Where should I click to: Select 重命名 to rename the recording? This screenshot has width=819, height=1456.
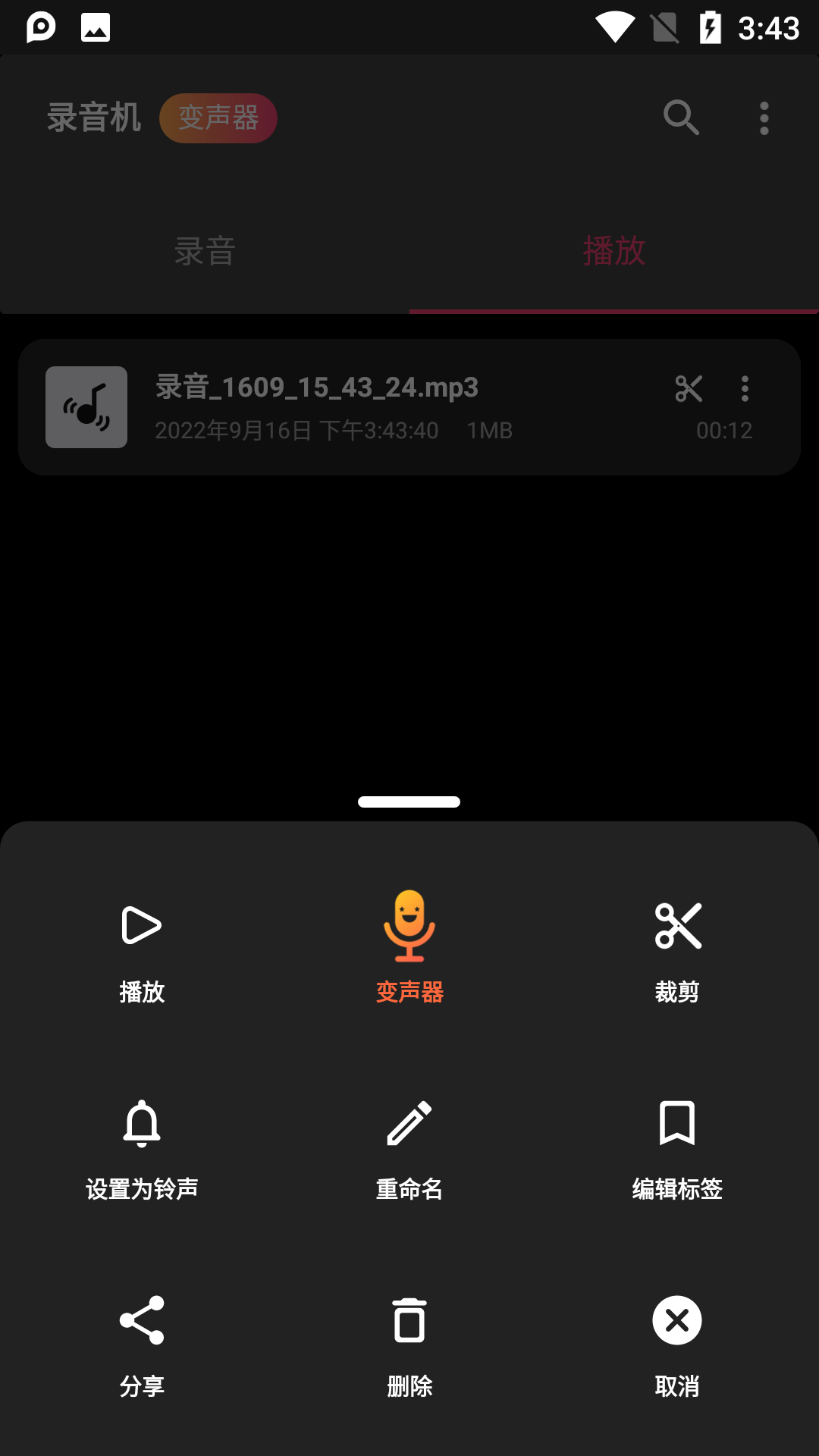409,1147
